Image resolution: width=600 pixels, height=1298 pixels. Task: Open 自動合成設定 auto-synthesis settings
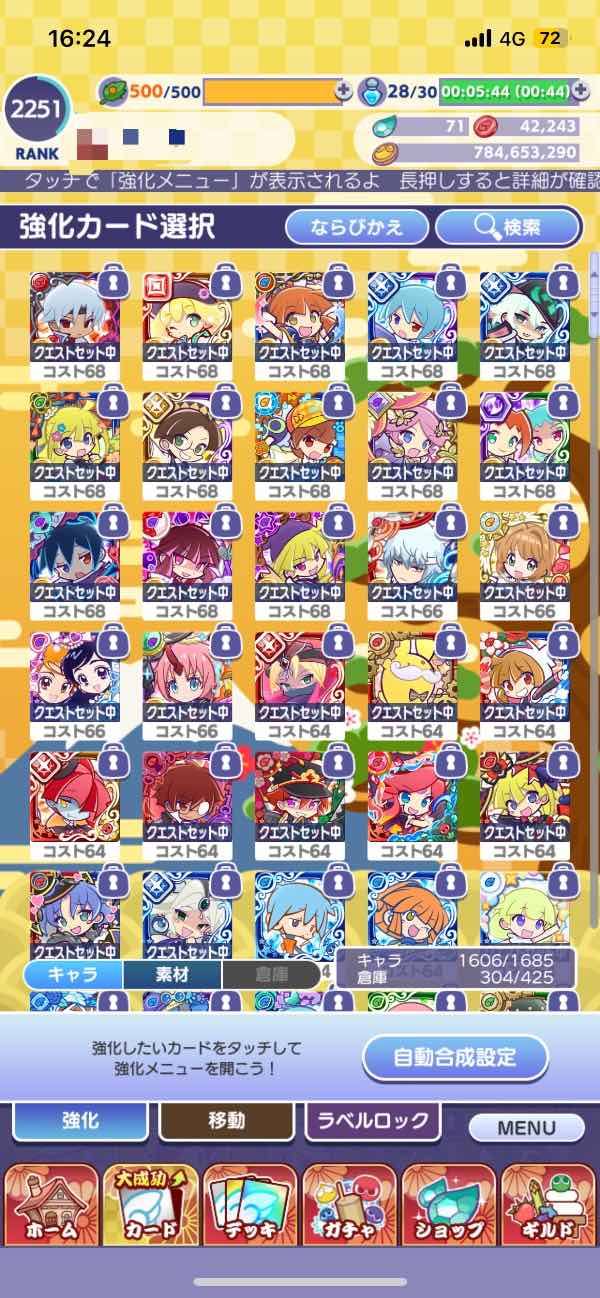click(x=455, y=1057)
